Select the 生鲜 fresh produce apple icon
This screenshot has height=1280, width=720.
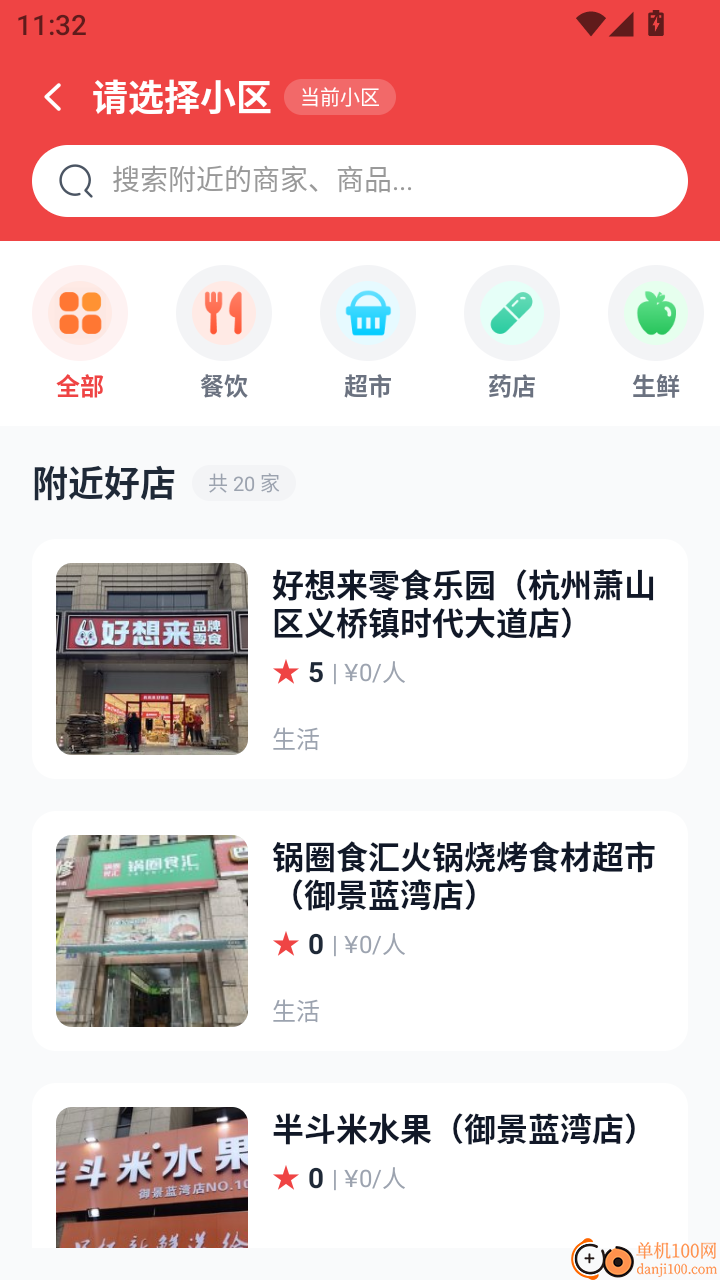656,312
